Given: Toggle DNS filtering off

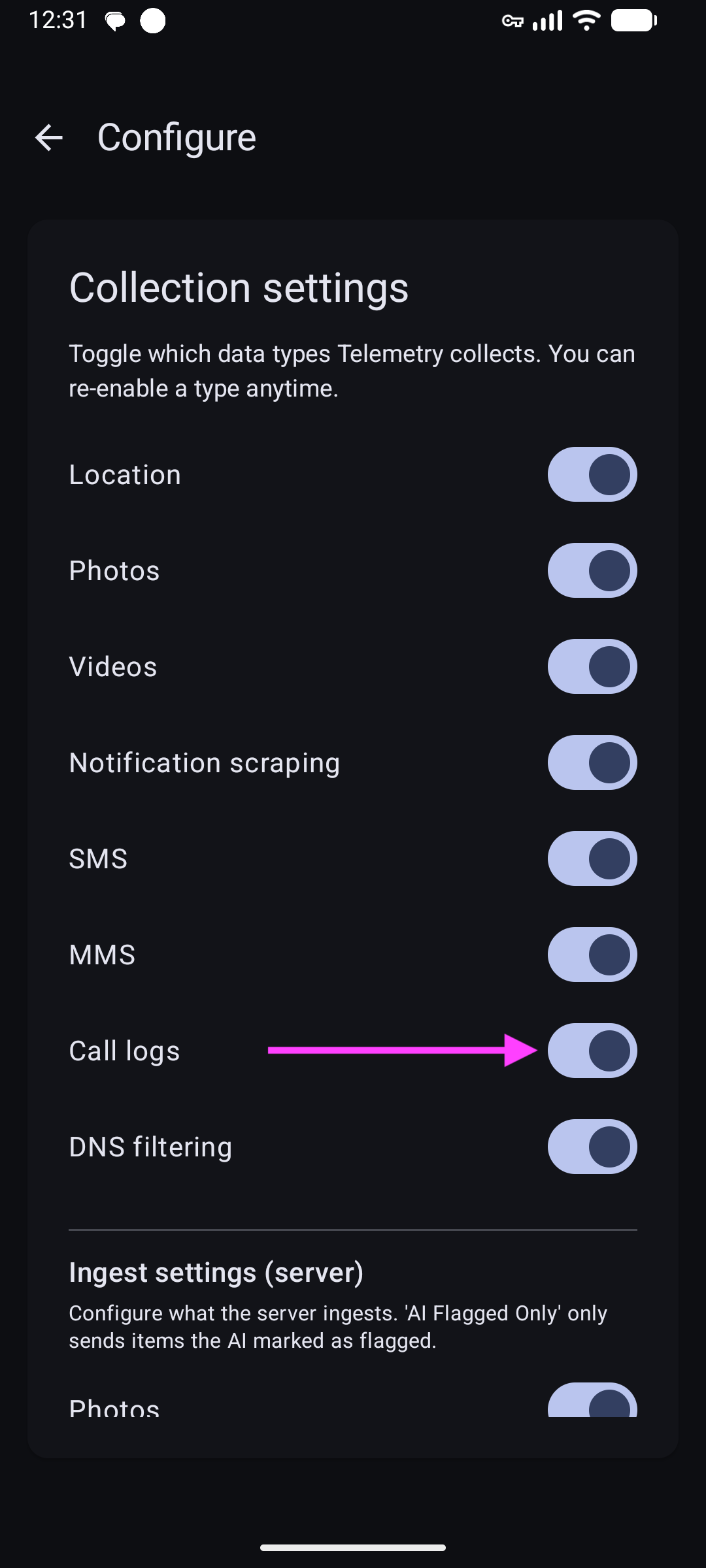Looking at the screenshot, I should pos(592,1147).
